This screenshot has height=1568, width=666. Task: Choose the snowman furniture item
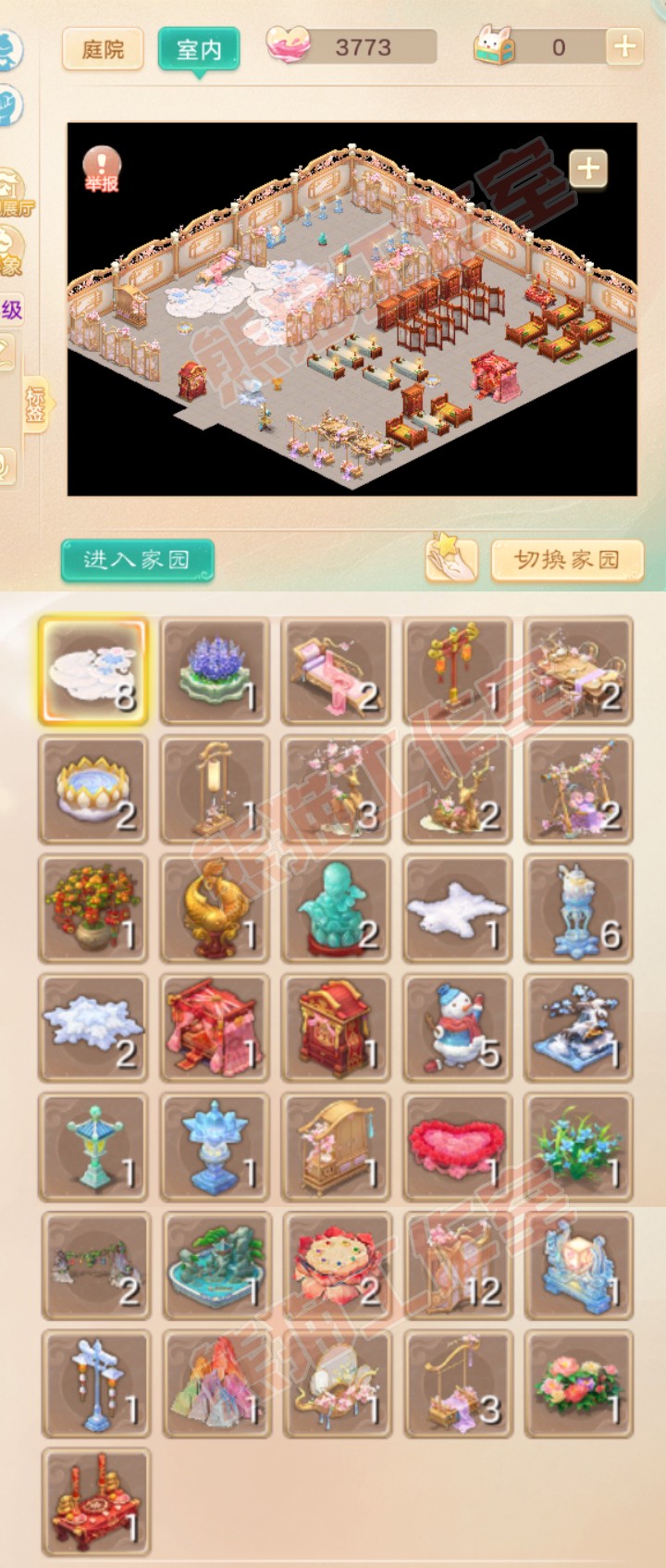pos(457,1027)
